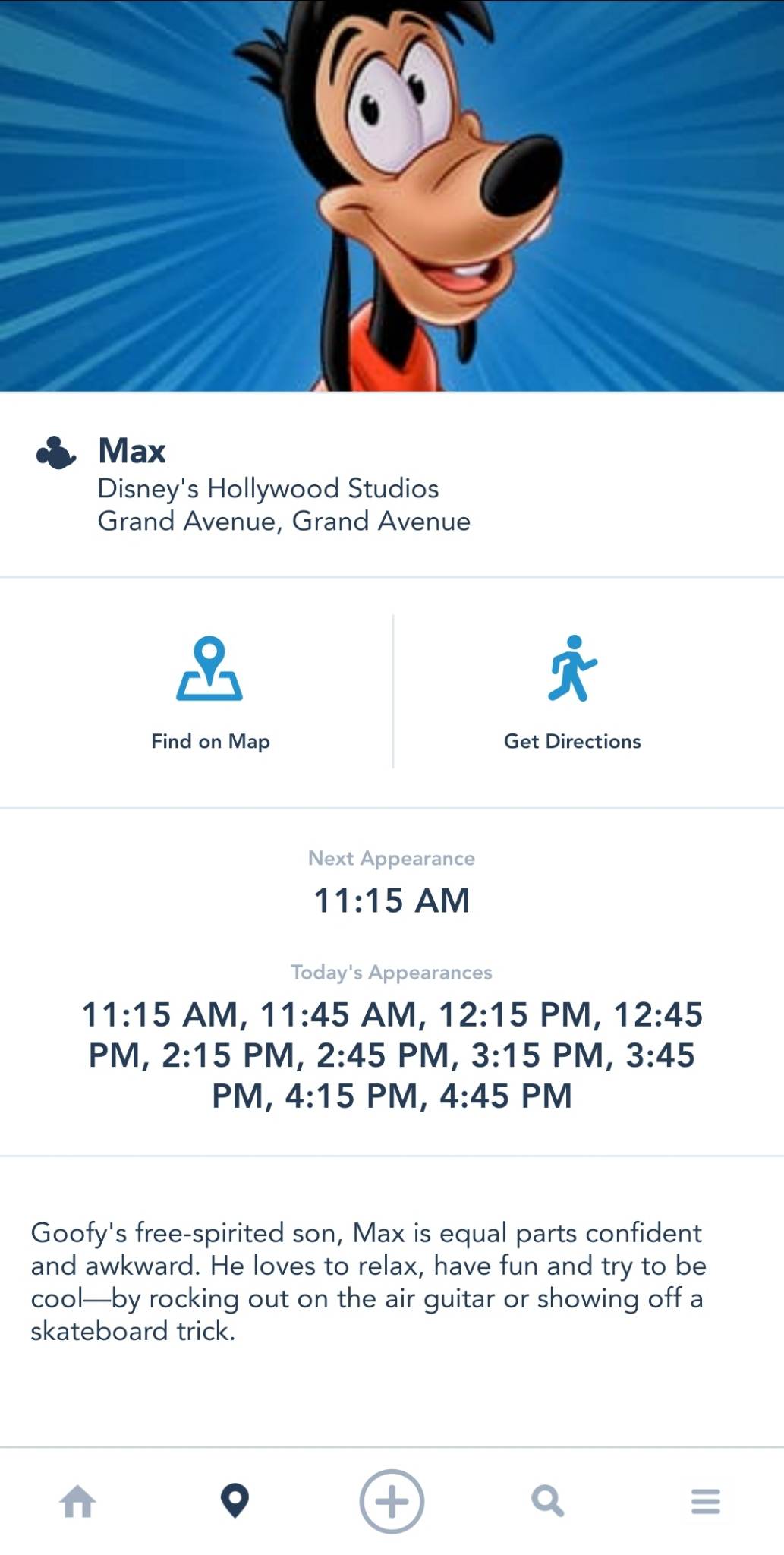Viewport: 784px width, 1555px height.
Task: Tap the plus button in bottom bar
Action: click(x=392, y=1501)
